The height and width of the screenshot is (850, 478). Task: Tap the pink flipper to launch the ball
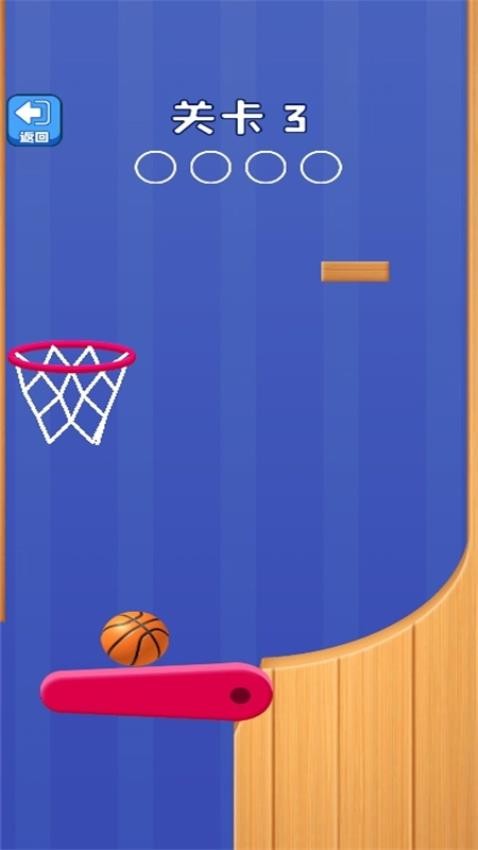click(157, 692)
